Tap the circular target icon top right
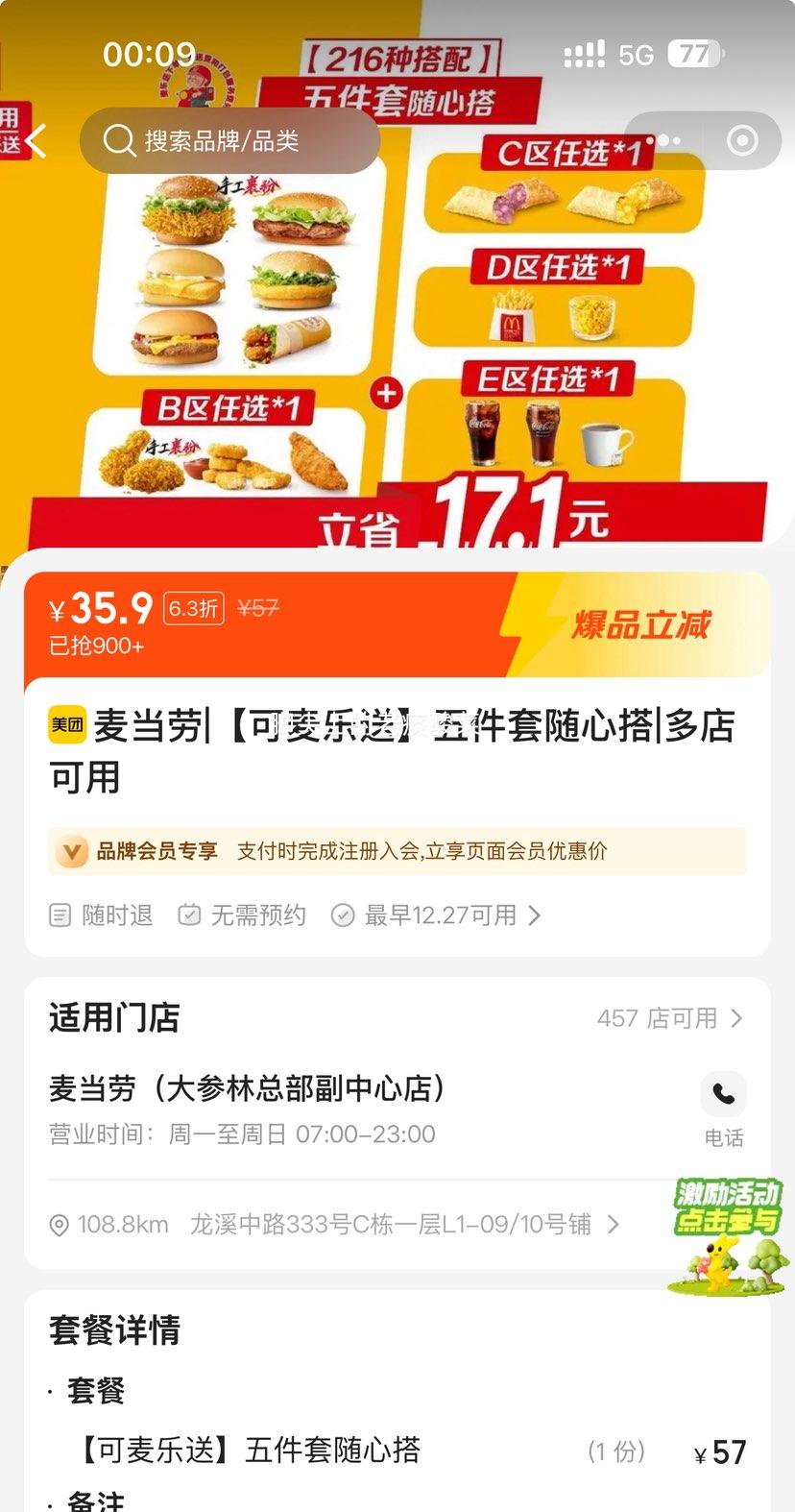Screen dimensions: 795x1512 (739, 140)
